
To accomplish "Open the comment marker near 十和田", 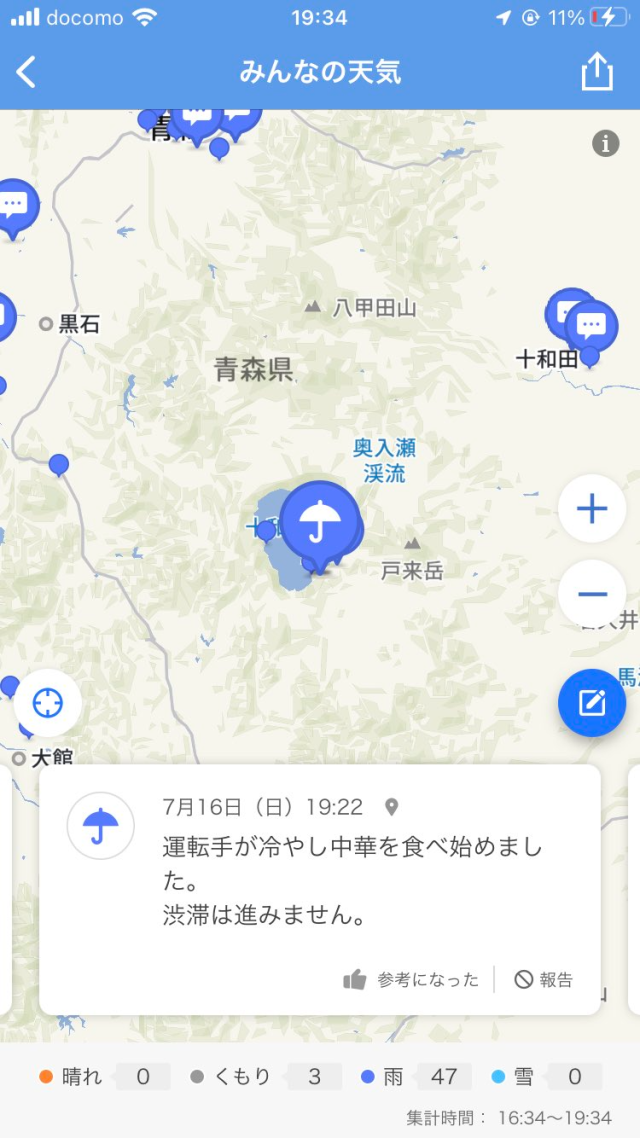I will tap(591, 327).
